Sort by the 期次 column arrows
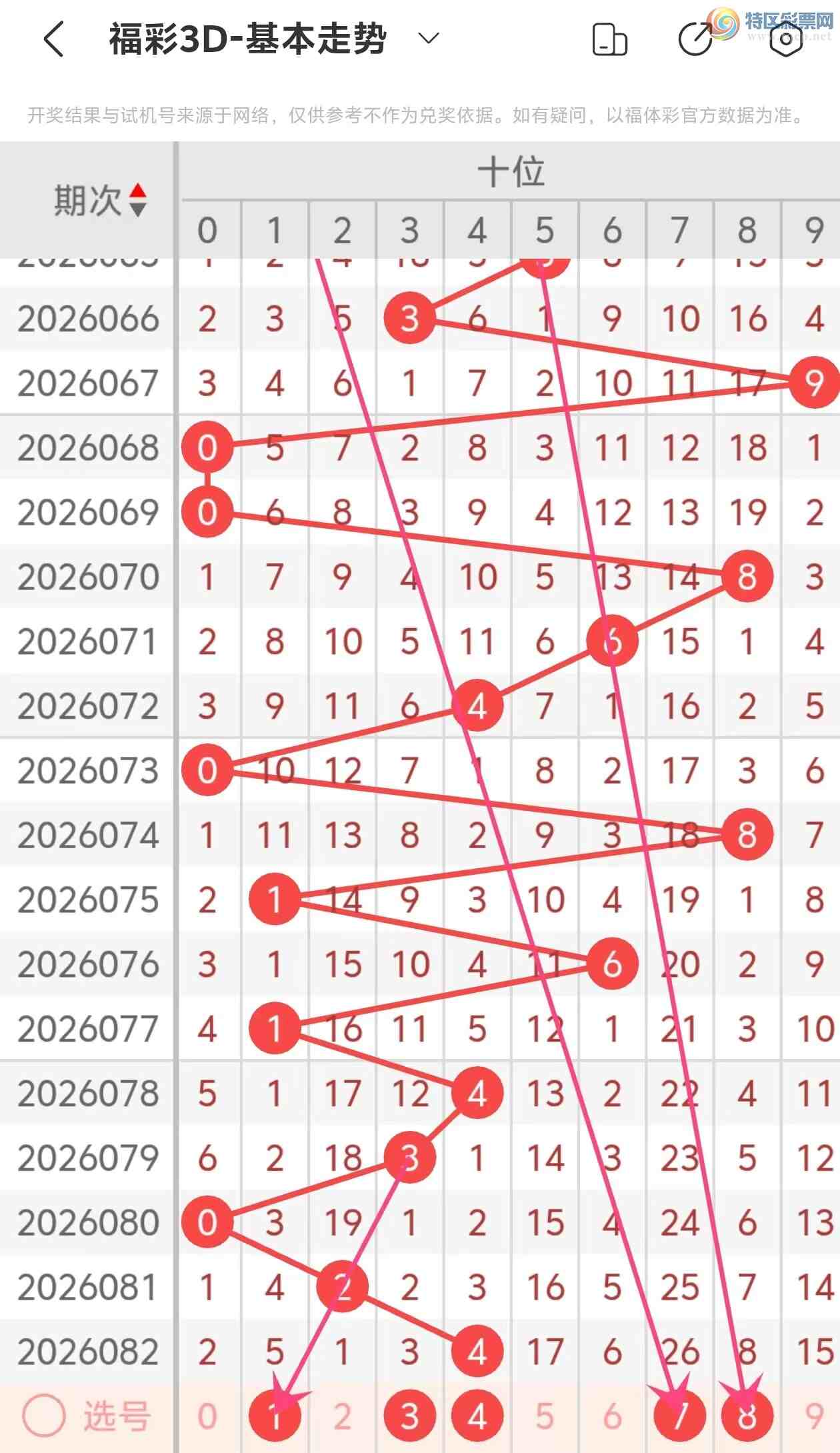This screenshot has height=1453, width=840. tap(137, 200)
